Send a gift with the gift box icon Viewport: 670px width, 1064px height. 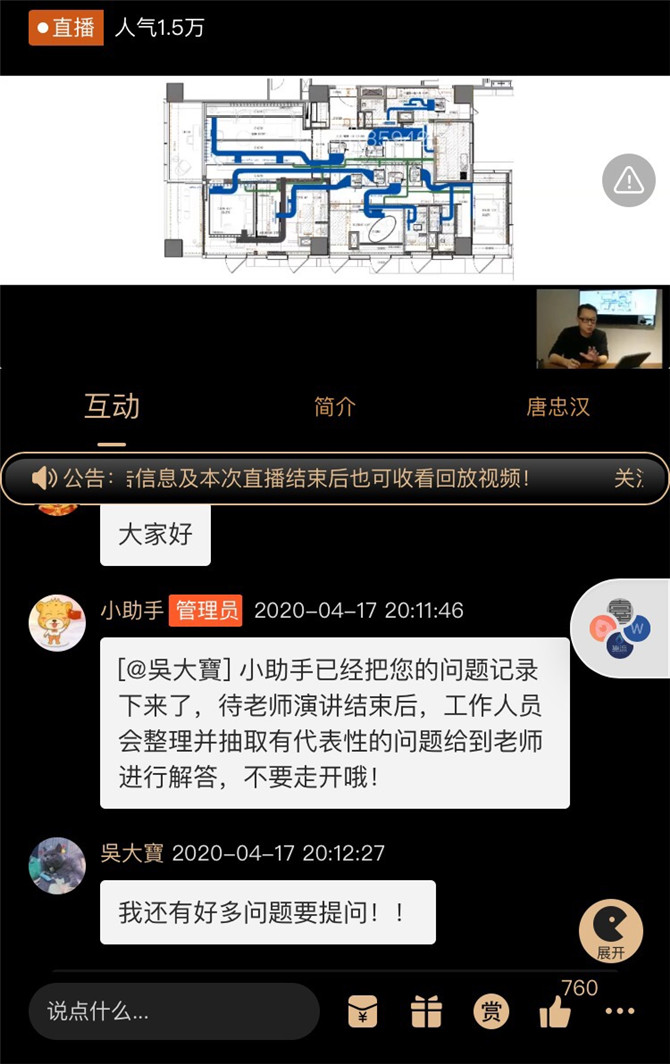pyautogui.click(x=426, y=1012)
